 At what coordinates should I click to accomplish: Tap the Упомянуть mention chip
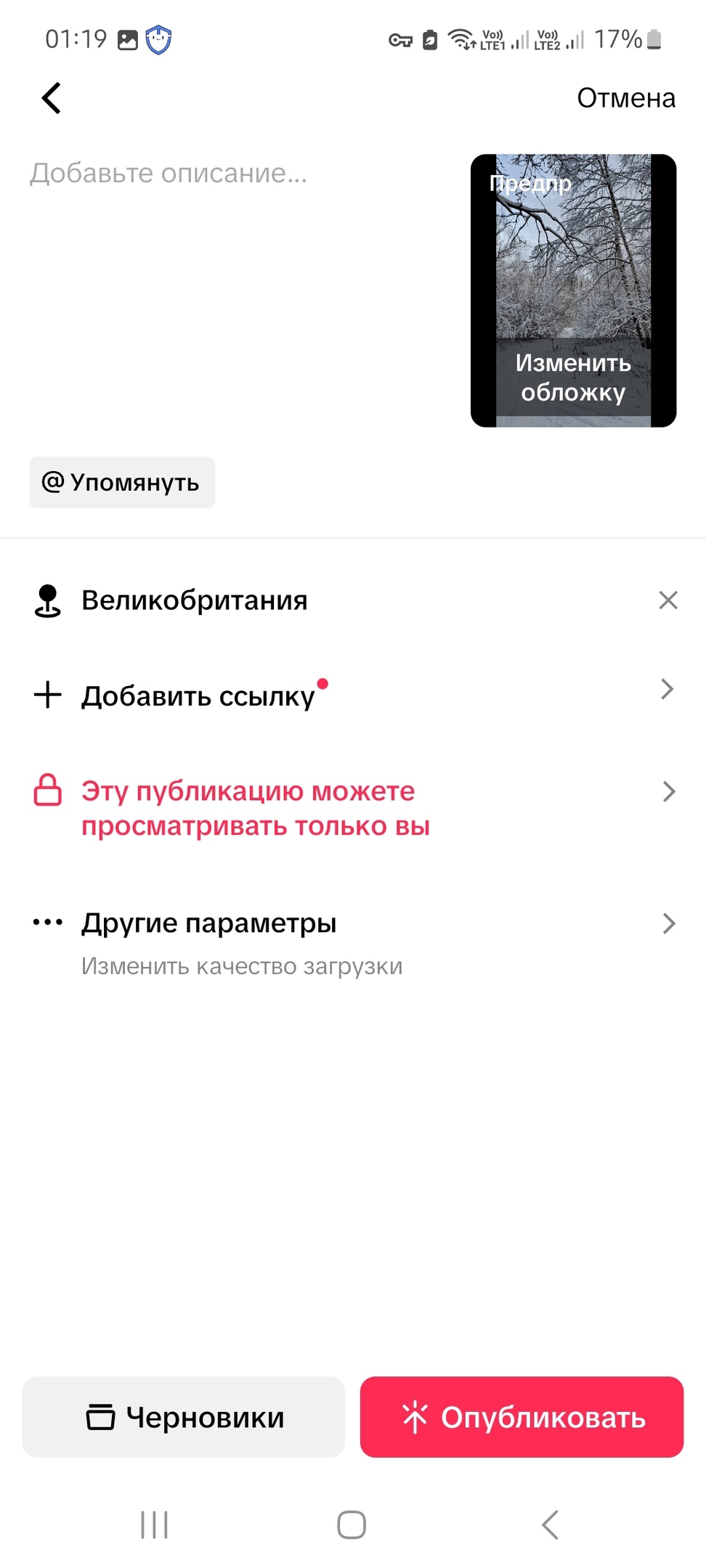[x=122, y=483]
